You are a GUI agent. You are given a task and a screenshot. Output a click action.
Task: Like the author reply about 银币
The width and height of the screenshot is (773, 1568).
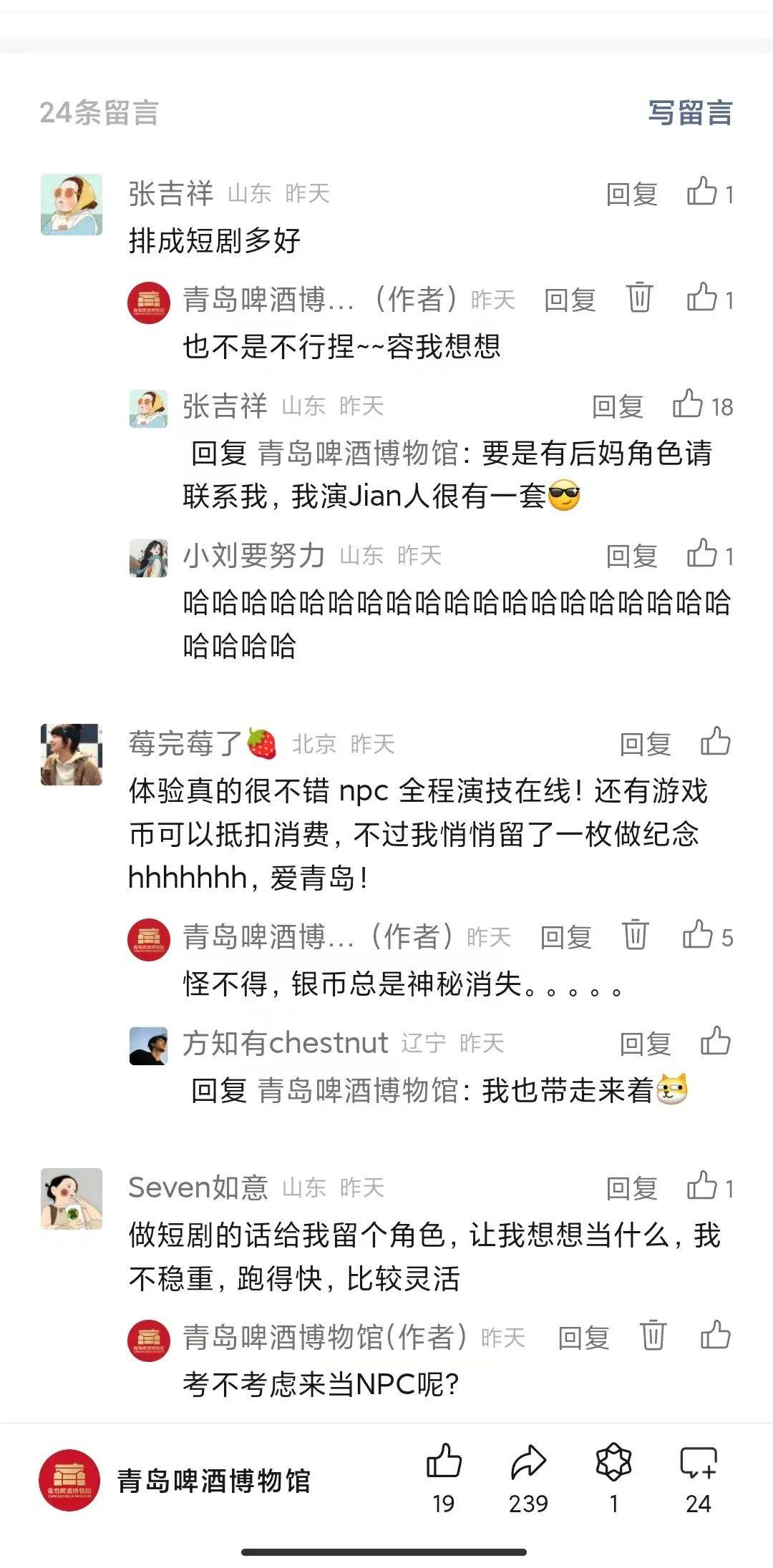(698, 935)
